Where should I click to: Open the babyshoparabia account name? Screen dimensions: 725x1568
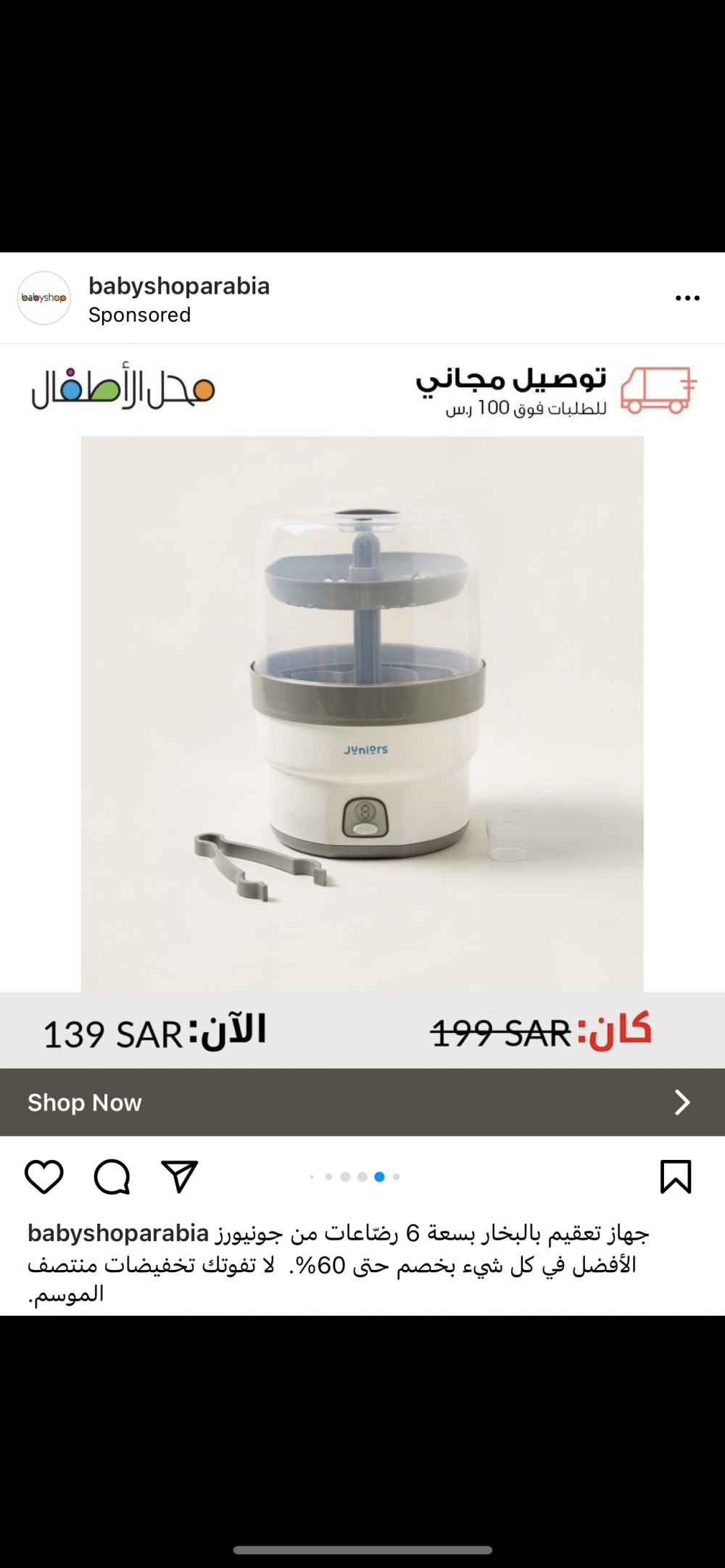178,286
